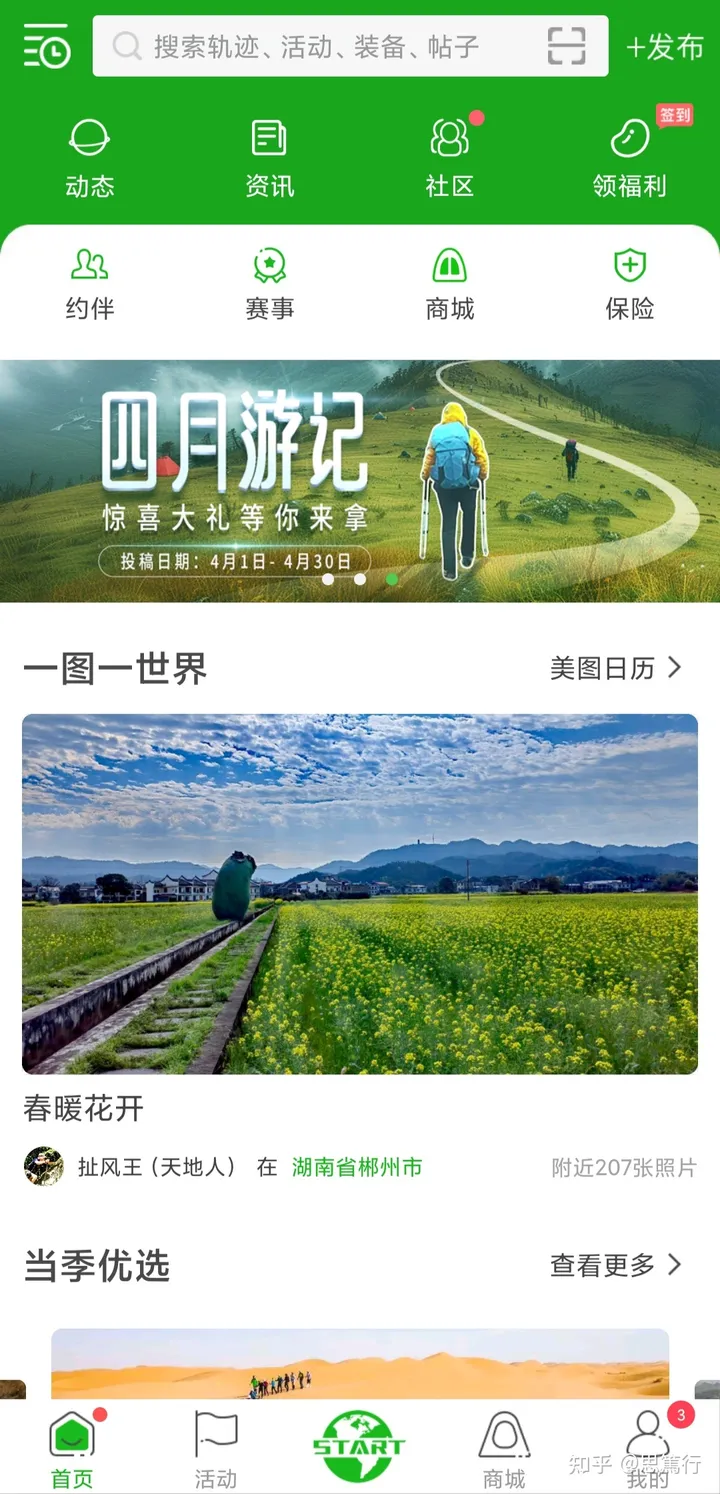Open 保险 insurance section
This screenshot has width=720, height=1494.
(629, 285)
